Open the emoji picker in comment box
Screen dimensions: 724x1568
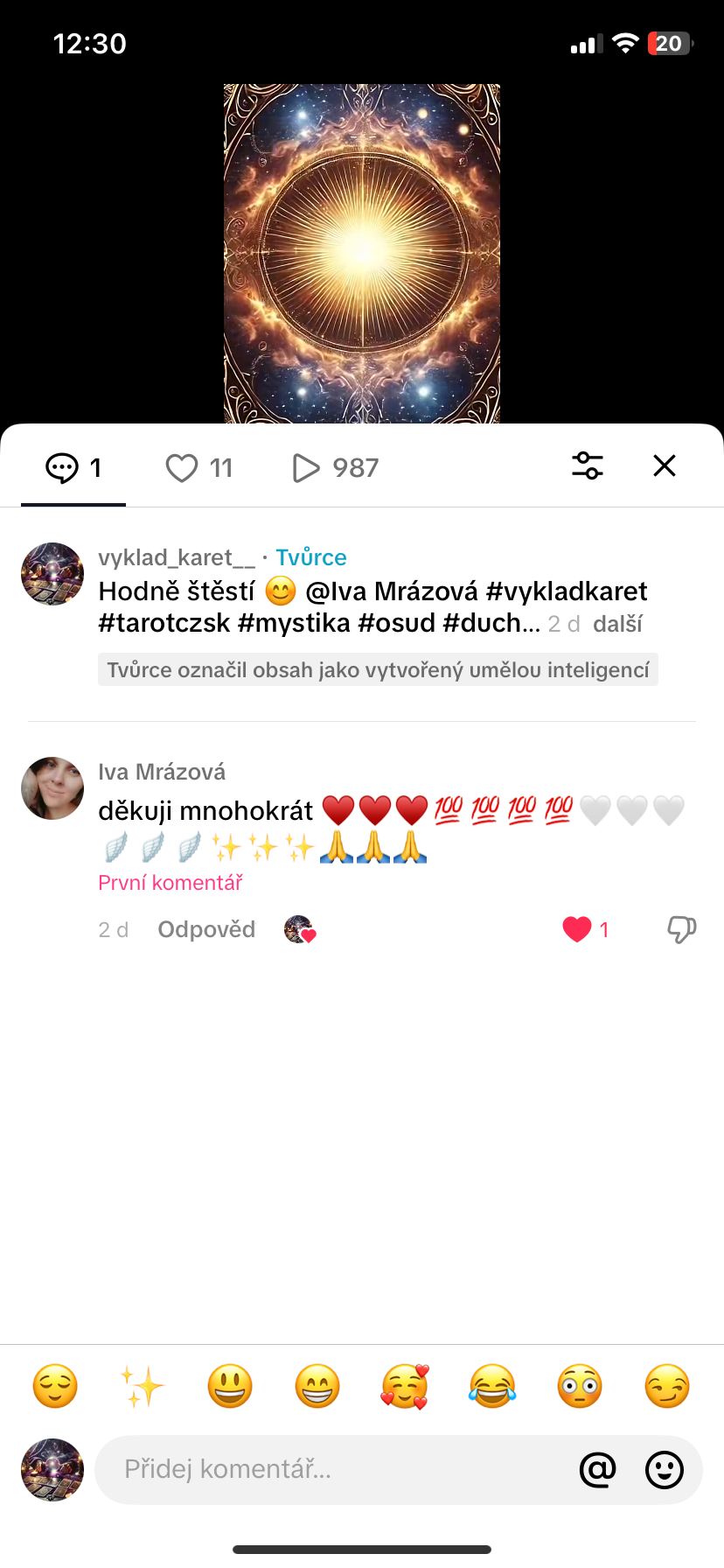point(665,1470)
